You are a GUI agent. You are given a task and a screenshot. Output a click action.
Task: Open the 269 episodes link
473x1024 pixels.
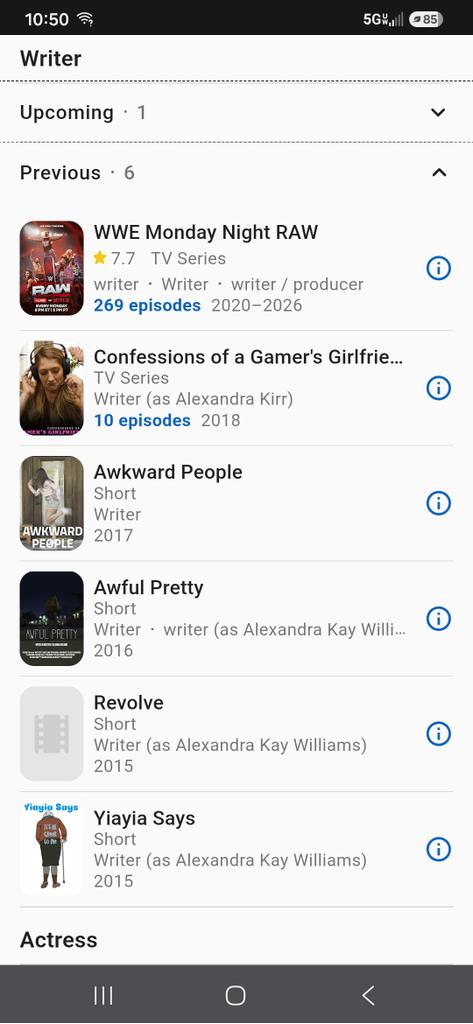point(147,306)
